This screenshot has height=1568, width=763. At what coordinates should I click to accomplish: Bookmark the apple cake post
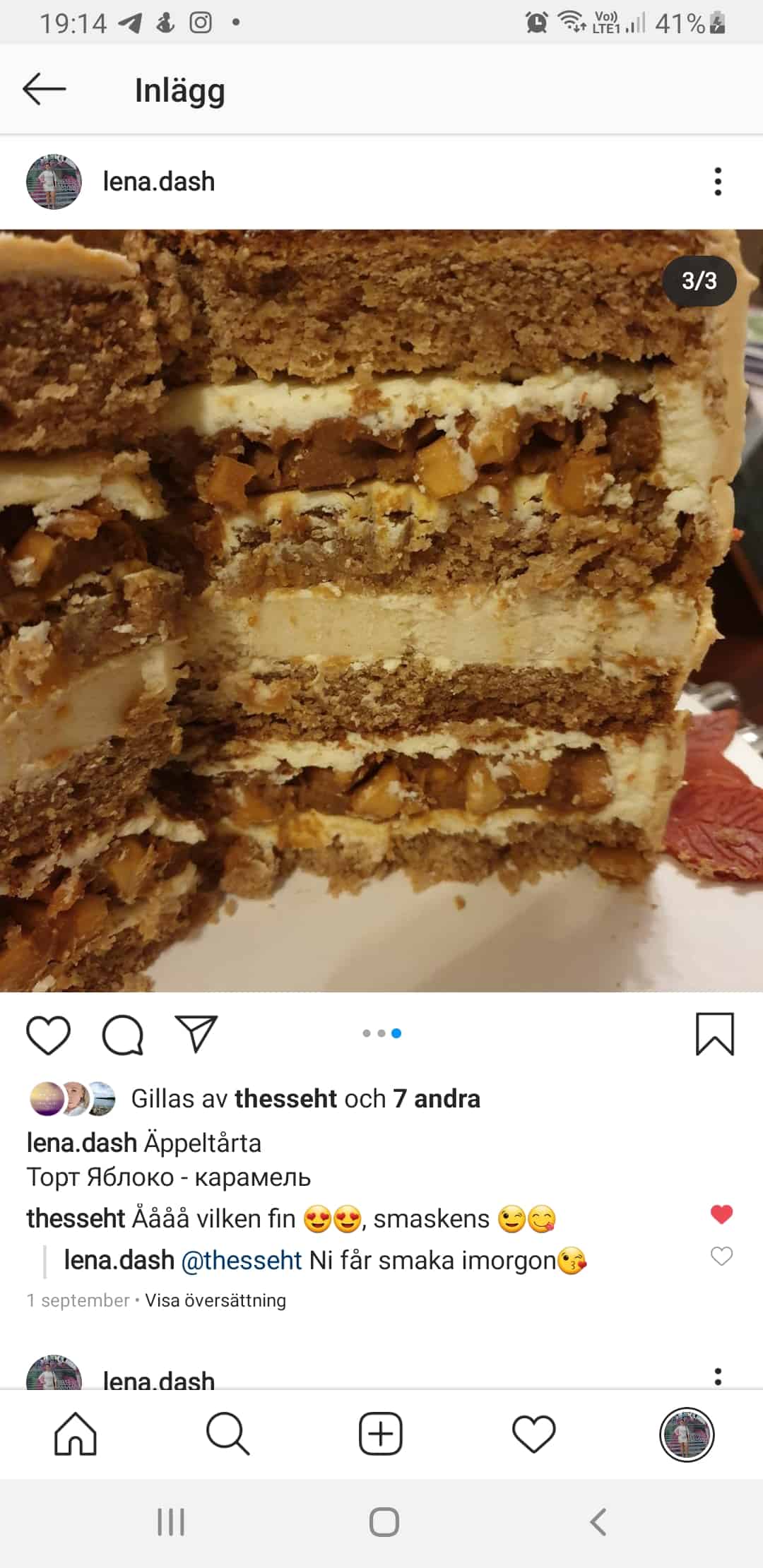715,1034
